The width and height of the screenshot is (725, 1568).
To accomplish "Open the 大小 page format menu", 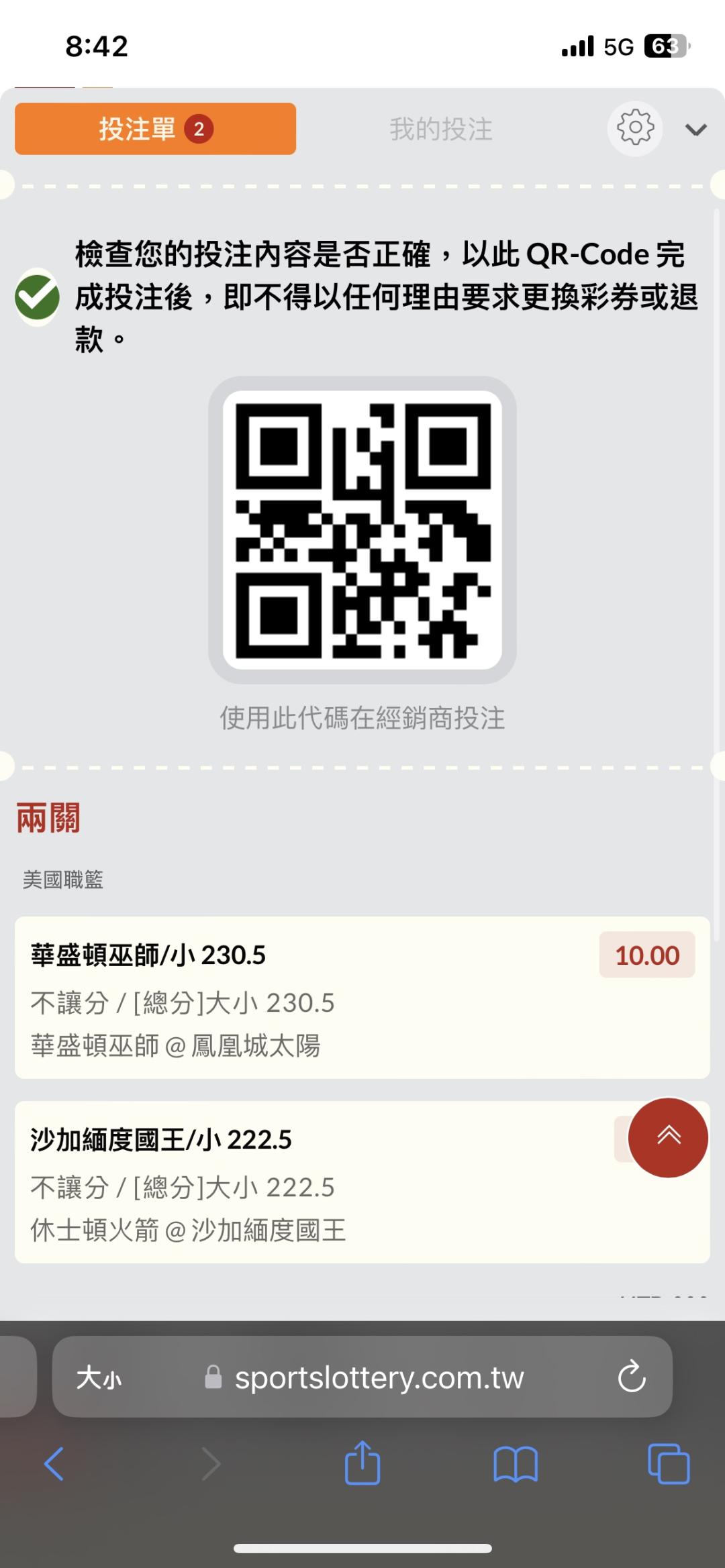I will [x=99, y=1377].
